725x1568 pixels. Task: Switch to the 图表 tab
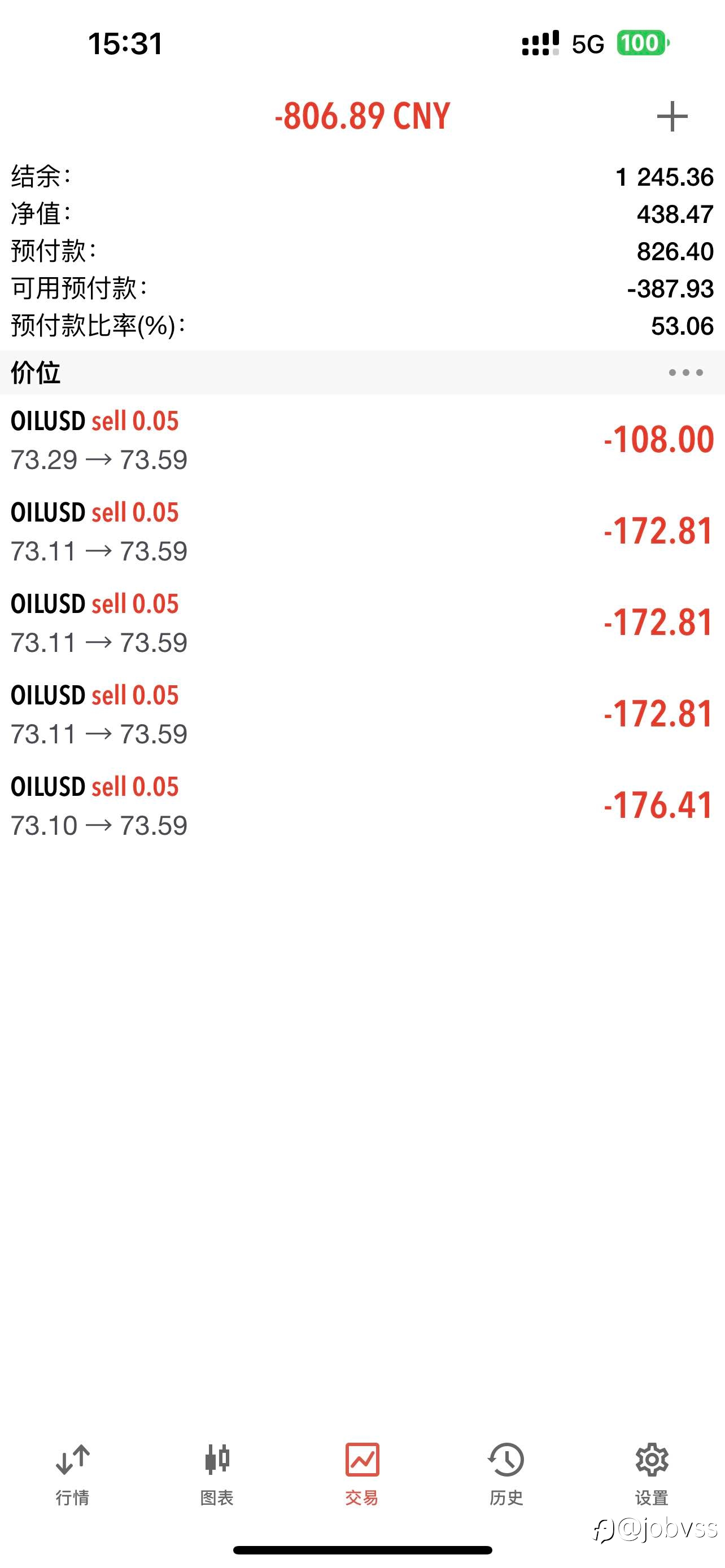[x=217, y=1474]
